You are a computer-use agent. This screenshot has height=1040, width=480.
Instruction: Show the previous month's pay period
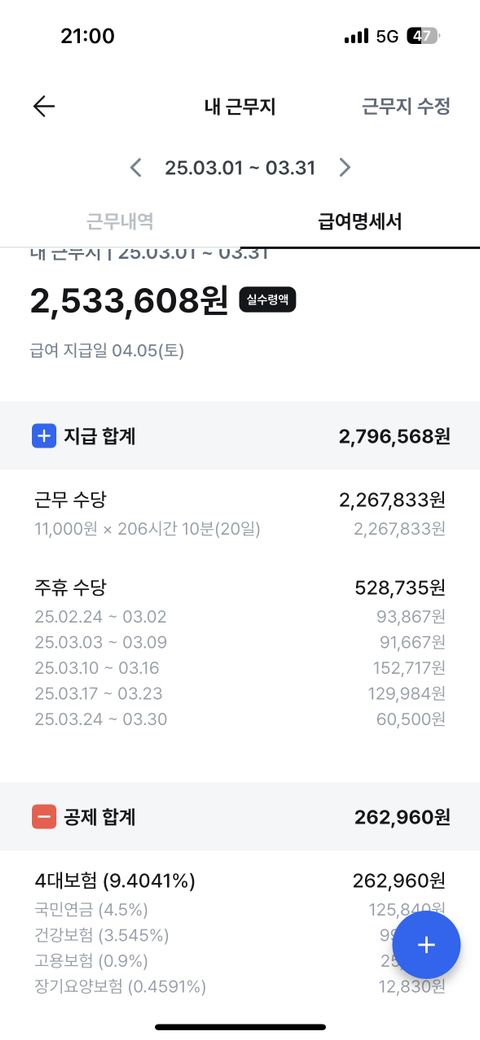136,167
